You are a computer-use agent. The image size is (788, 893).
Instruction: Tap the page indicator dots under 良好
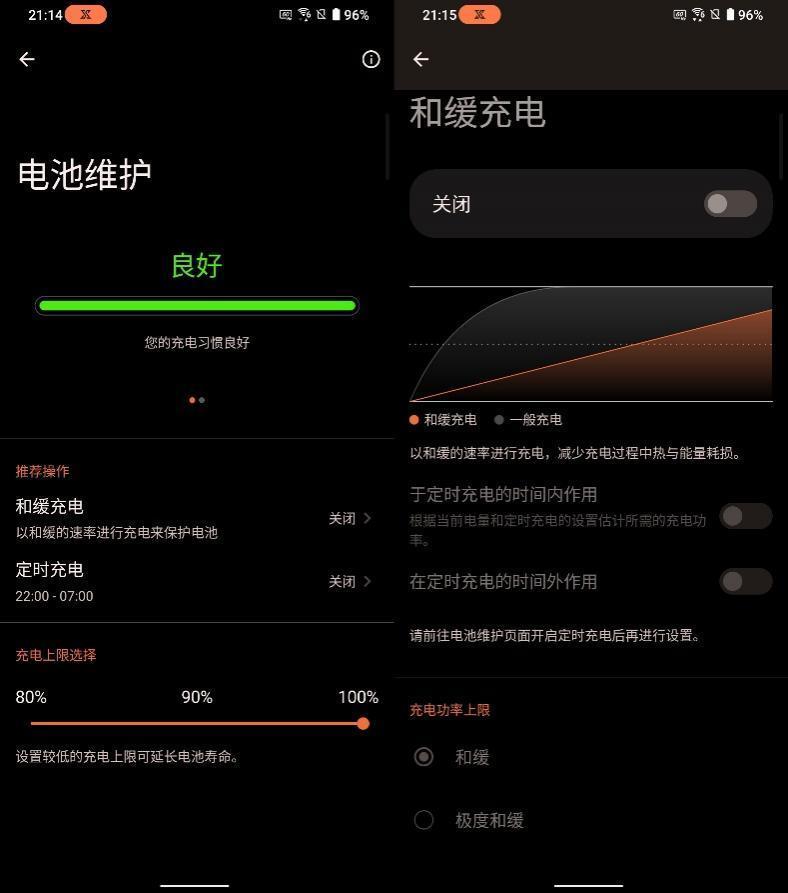coord(197,400)
